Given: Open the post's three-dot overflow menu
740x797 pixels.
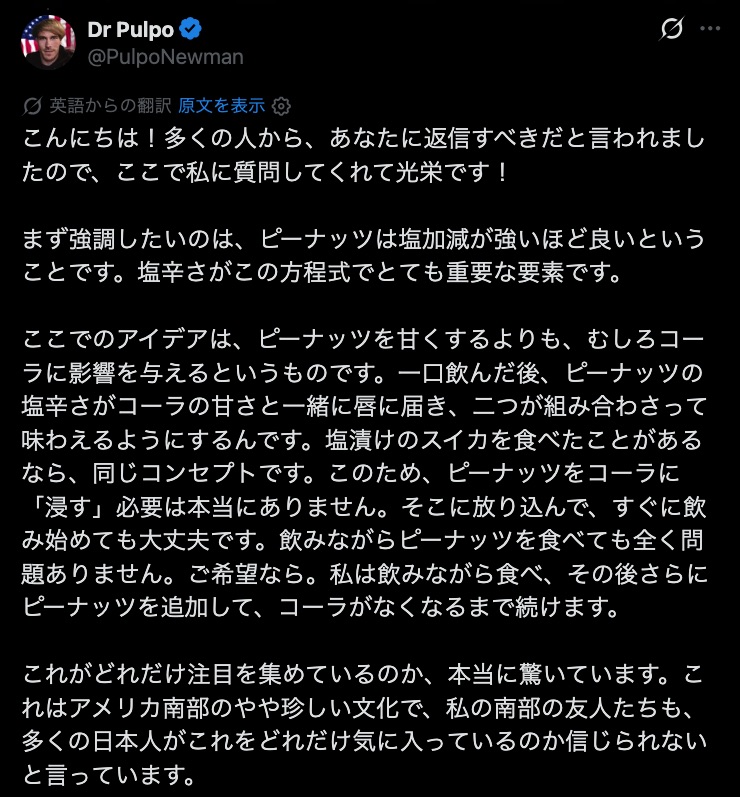Looking at the screenshot, I should 710,30.
